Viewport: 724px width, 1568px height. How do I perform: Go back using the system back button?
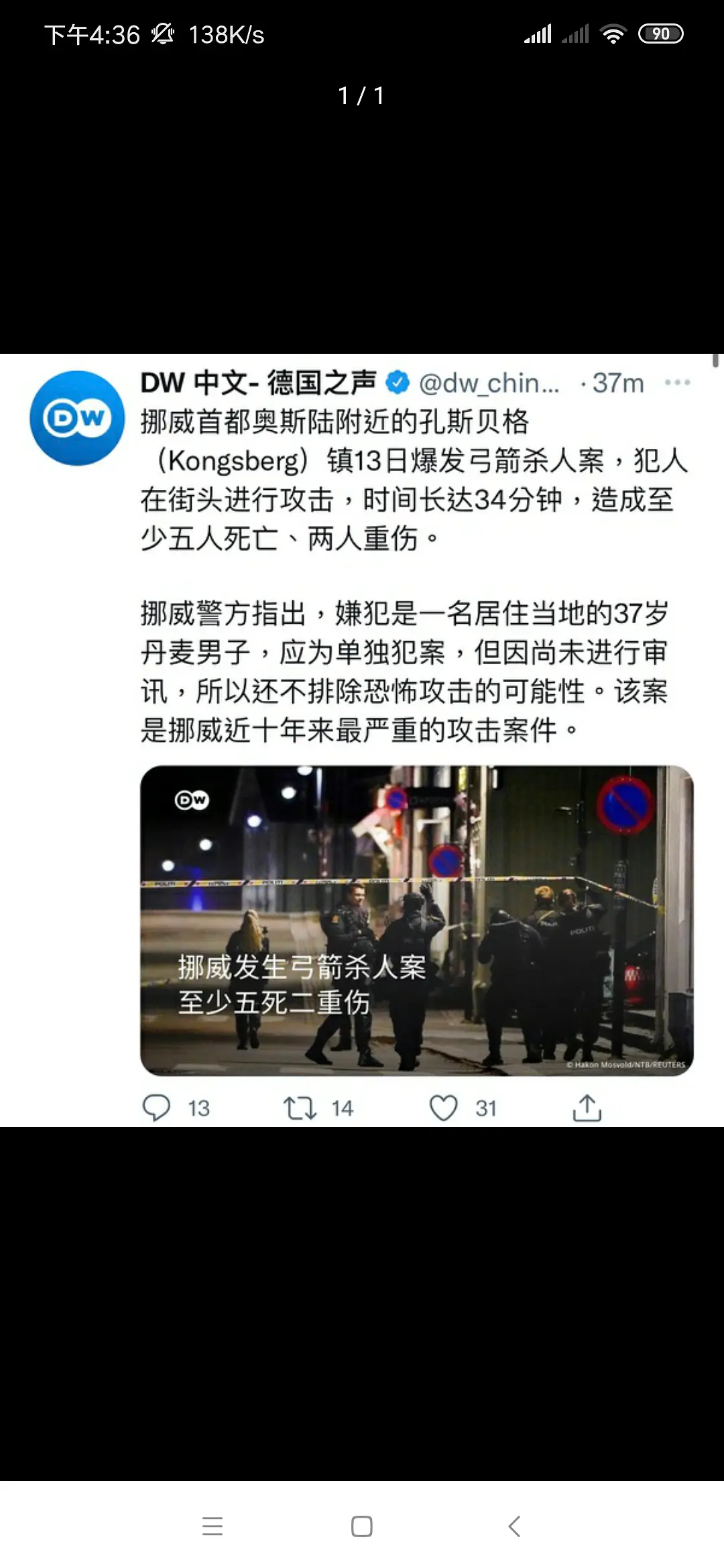coord(514,1526)
